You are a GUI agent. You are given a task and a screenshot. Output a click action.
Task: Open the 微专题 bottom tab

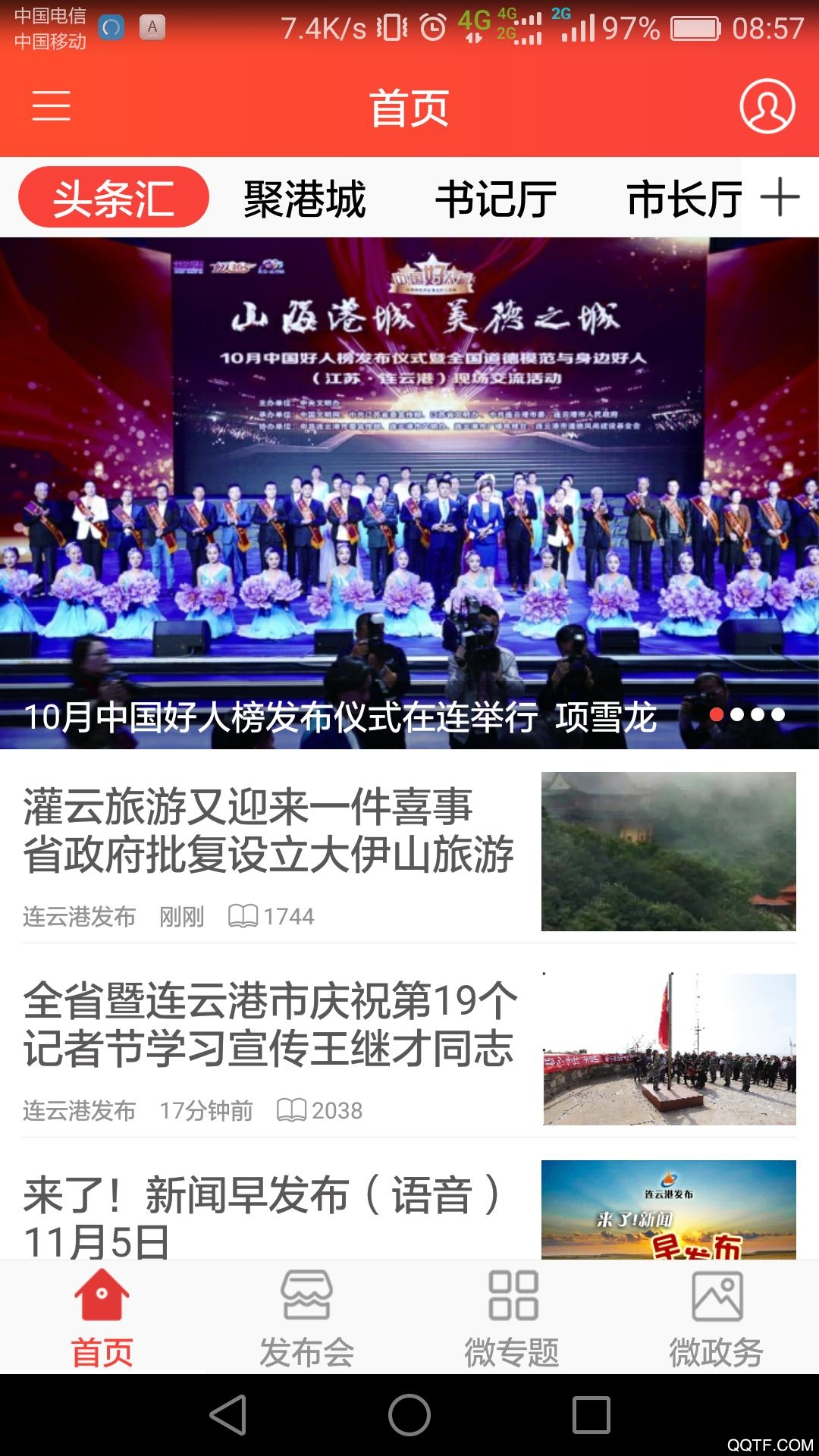tap(512, 1319)
